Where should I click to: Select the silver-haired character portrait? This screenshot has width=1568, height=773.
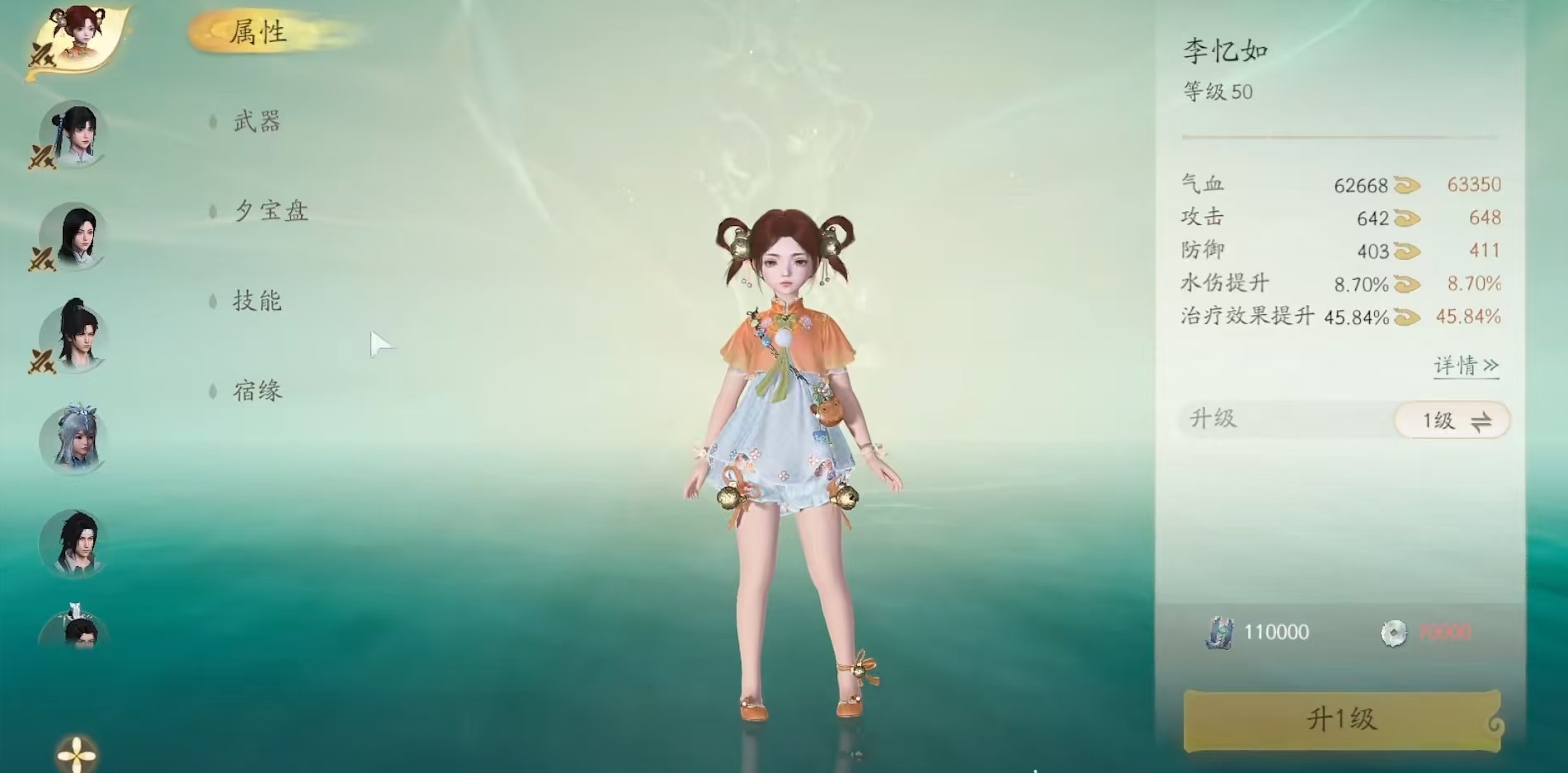(74, 439)
